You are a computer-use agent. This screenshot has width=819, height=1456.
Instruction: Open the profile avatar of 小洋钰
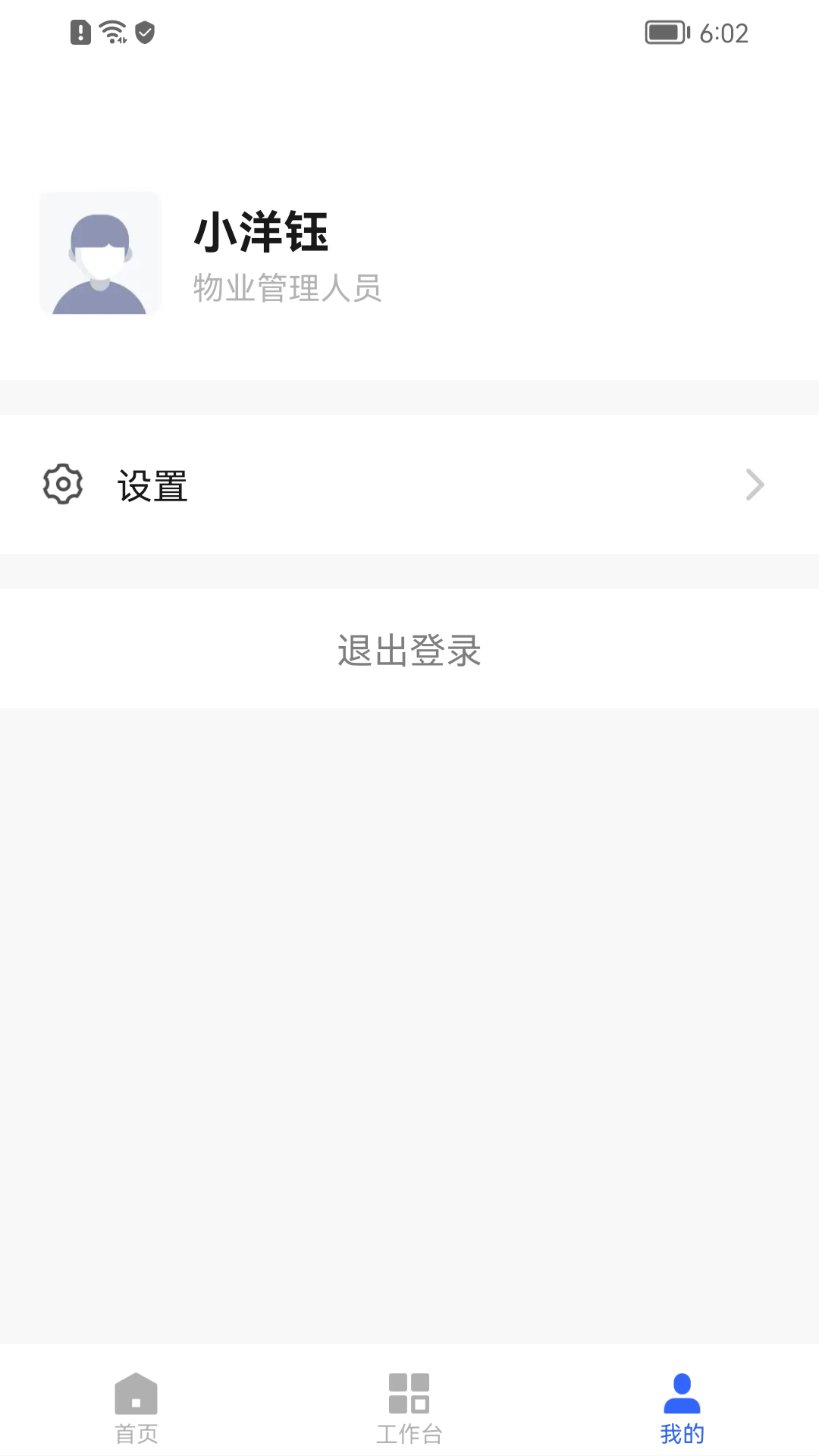[x=101, y=253]
